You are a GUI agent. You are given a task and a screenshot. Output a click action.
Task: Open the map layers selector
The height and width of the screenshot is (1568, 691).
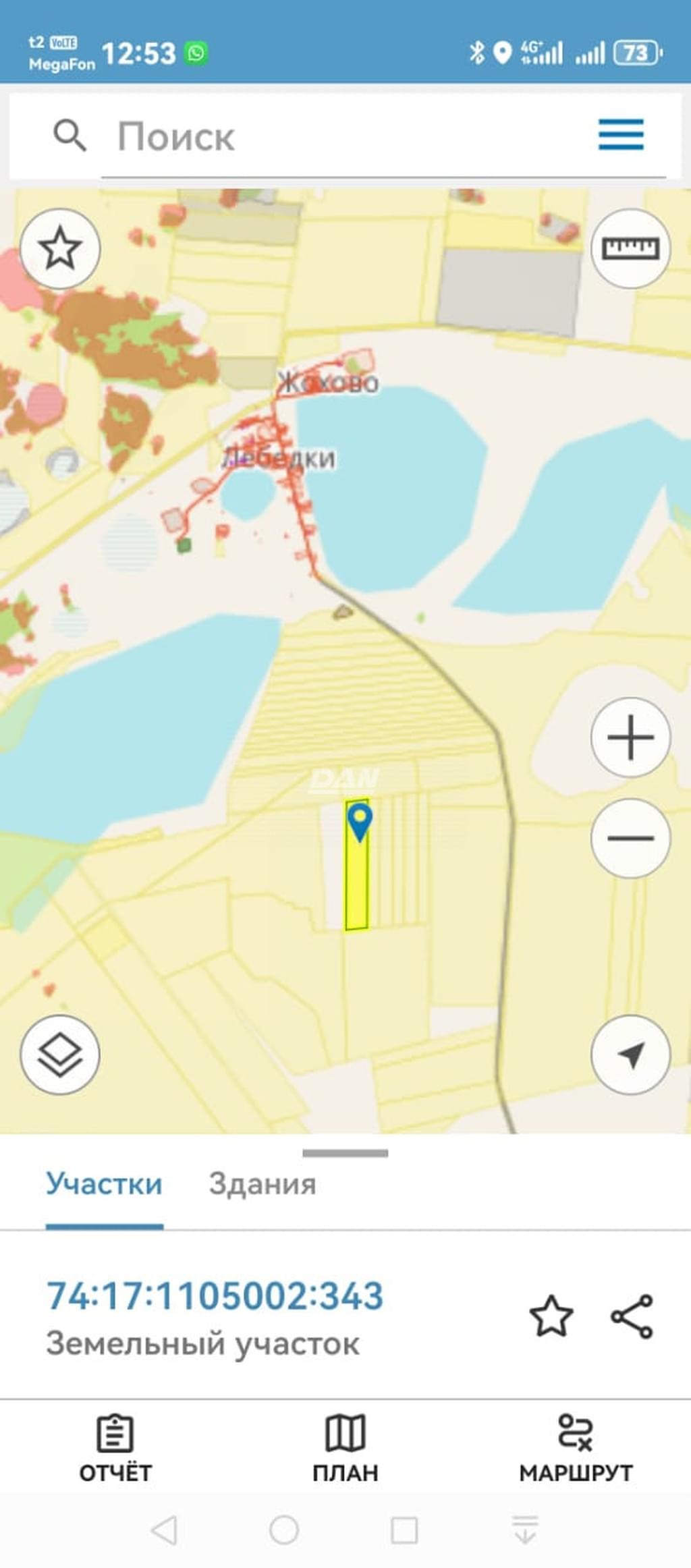tap(60, 1055)
